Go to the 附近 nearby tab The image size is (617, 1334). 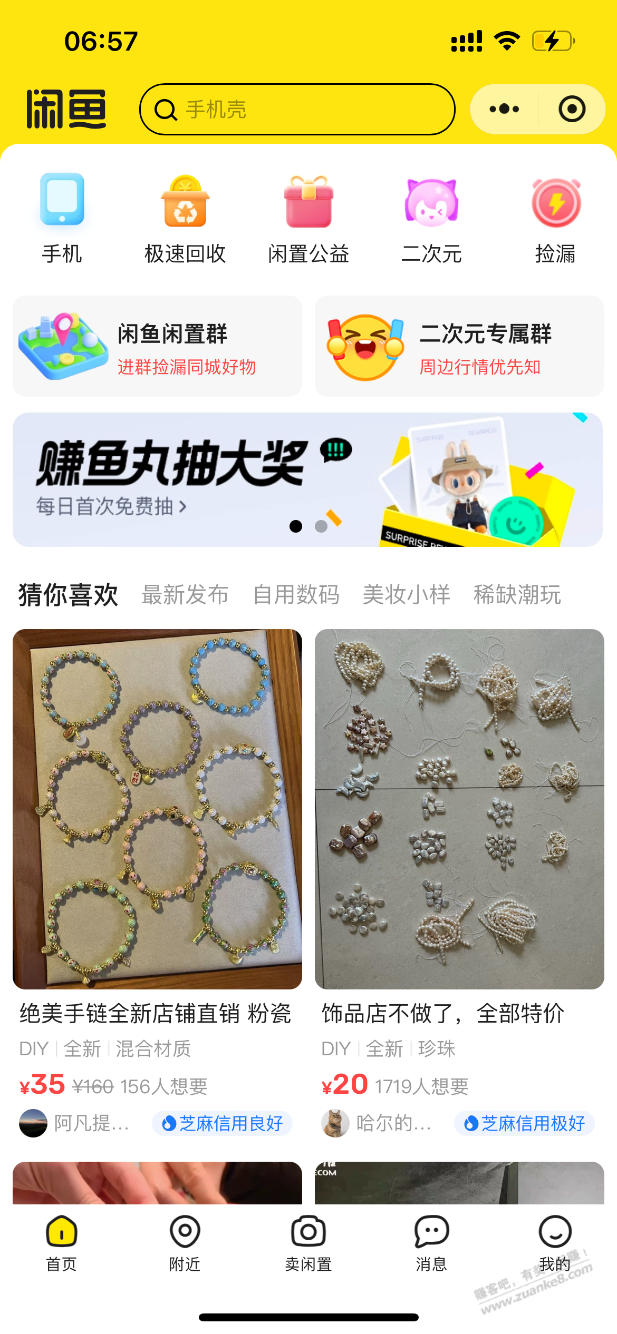tap(185, 1243)
